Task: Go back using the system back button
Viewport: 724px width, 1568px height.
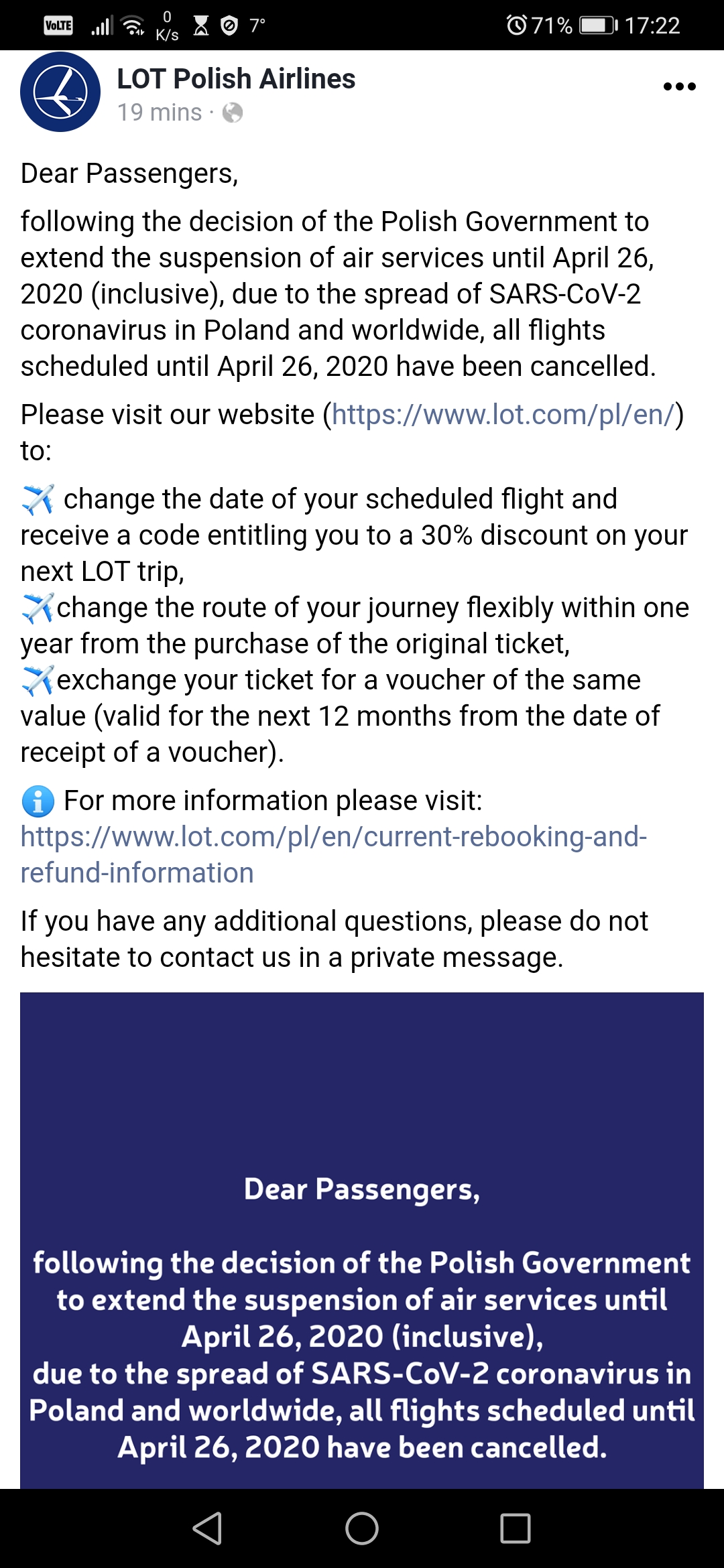Action: pyautogui.click(x=207, y=1528)
